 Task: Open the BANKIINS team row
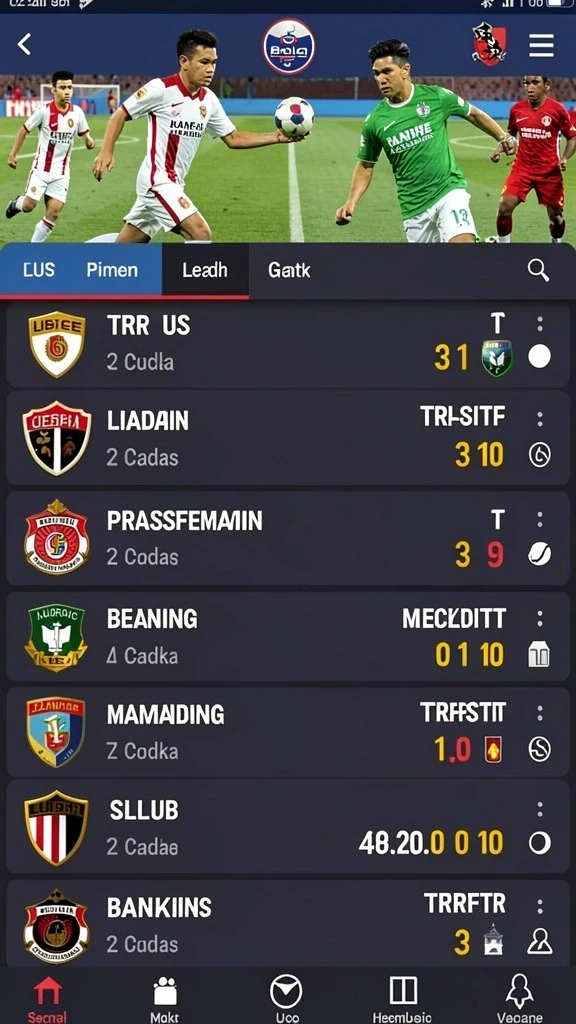pyautogui.click(x=288, y=922)
